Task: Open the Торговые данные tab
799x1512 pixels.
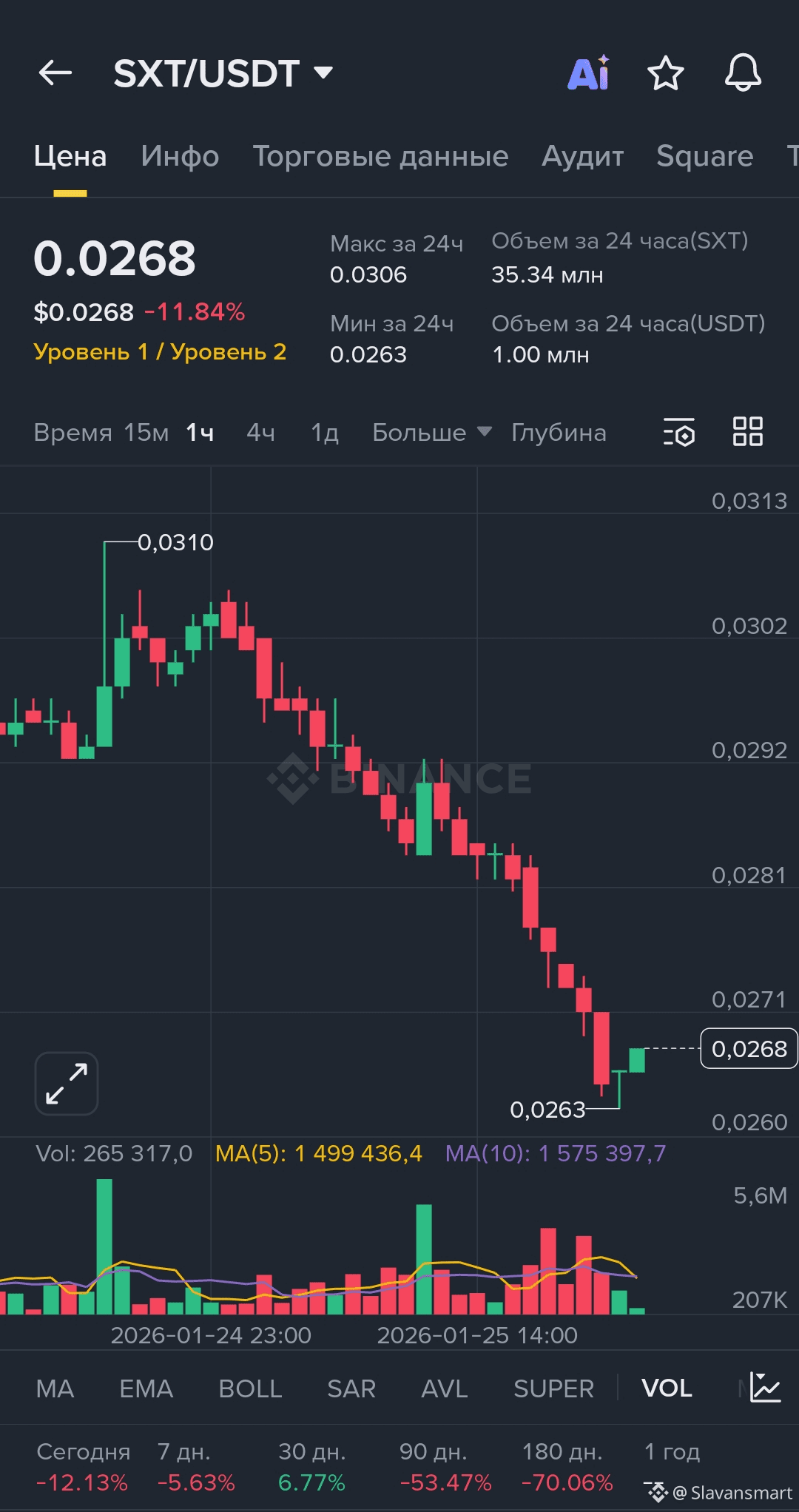Action: point(380,156)
